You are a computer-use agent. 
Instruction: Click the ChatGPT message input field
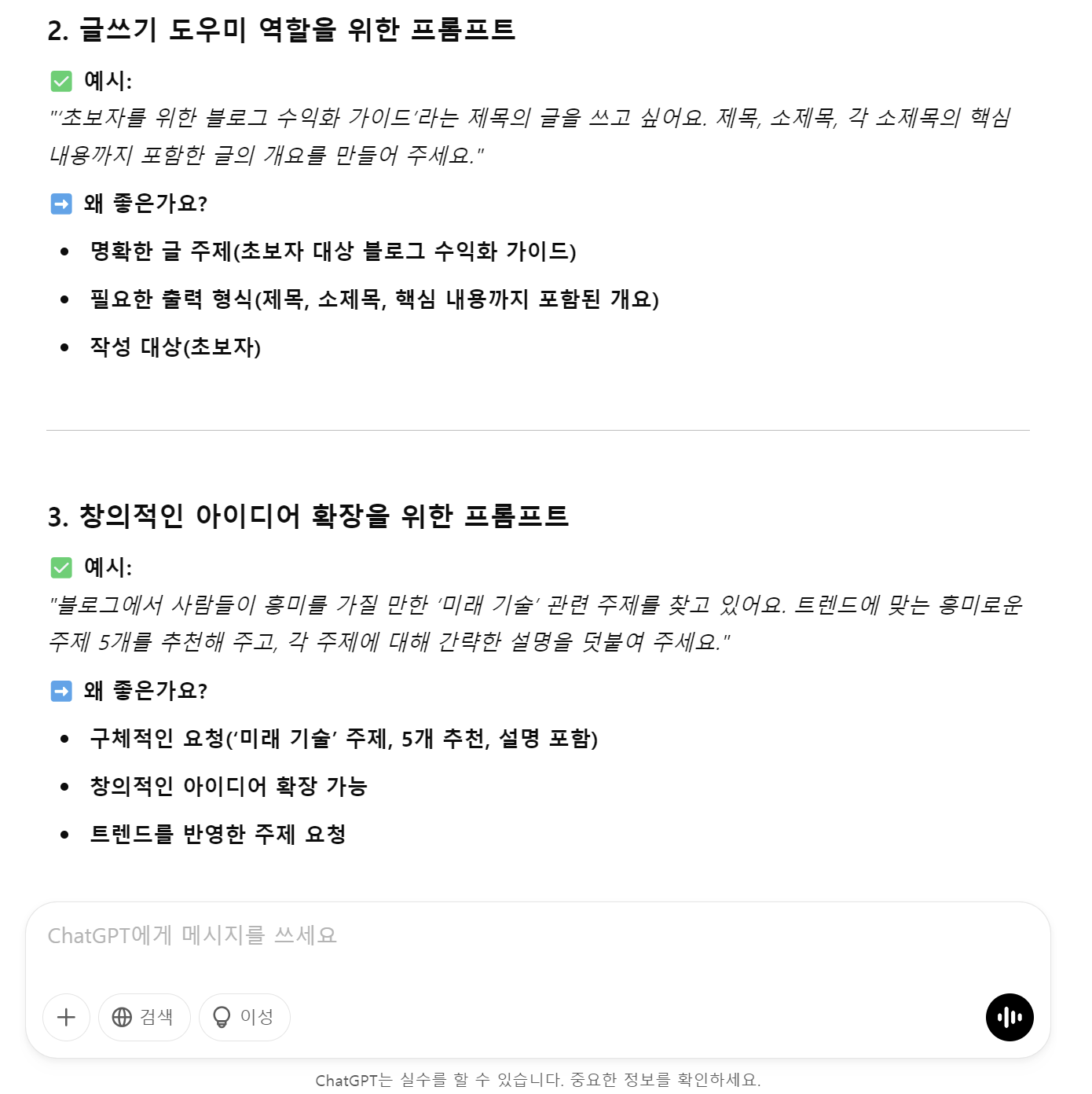point(314,935)
